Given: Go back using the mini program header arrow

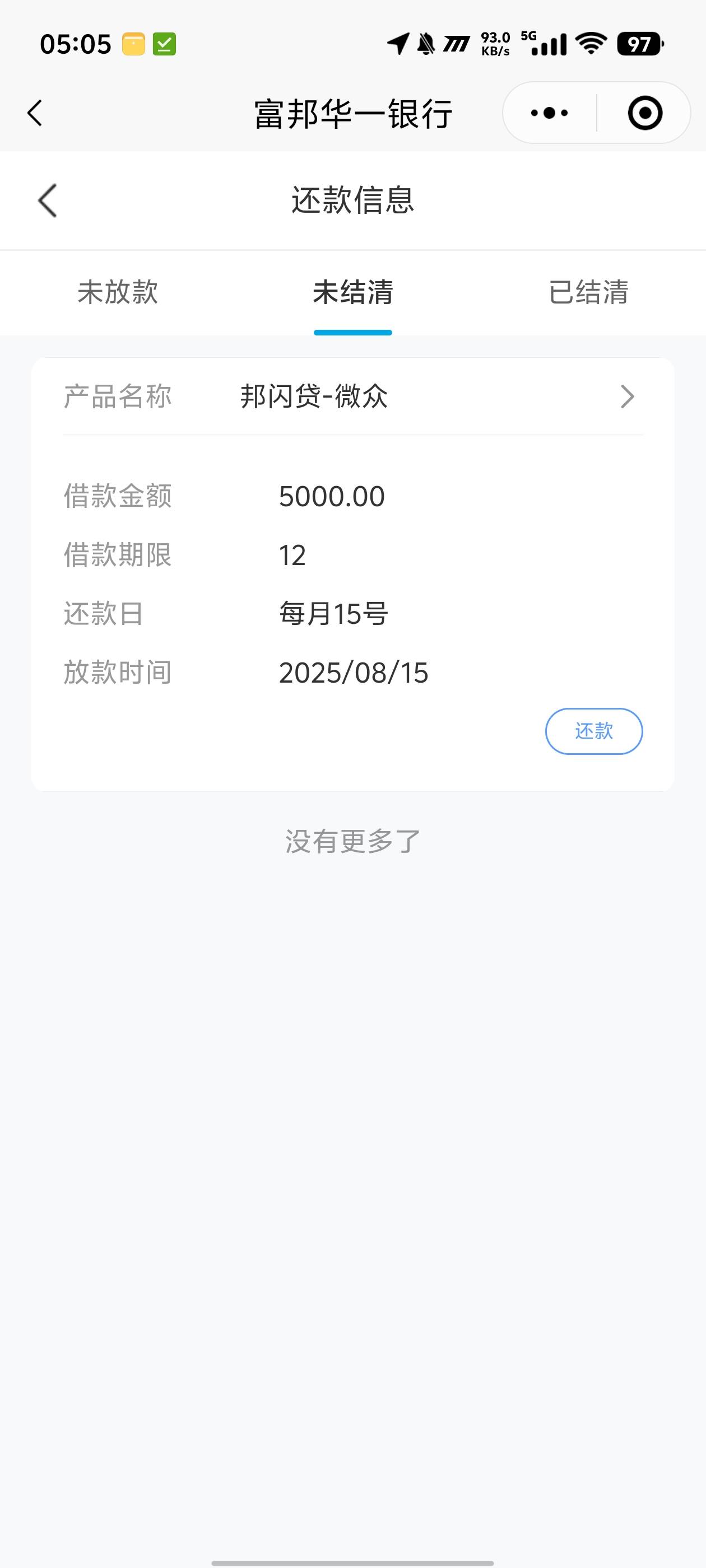Looking at the screenshot, I should [35, 113].
